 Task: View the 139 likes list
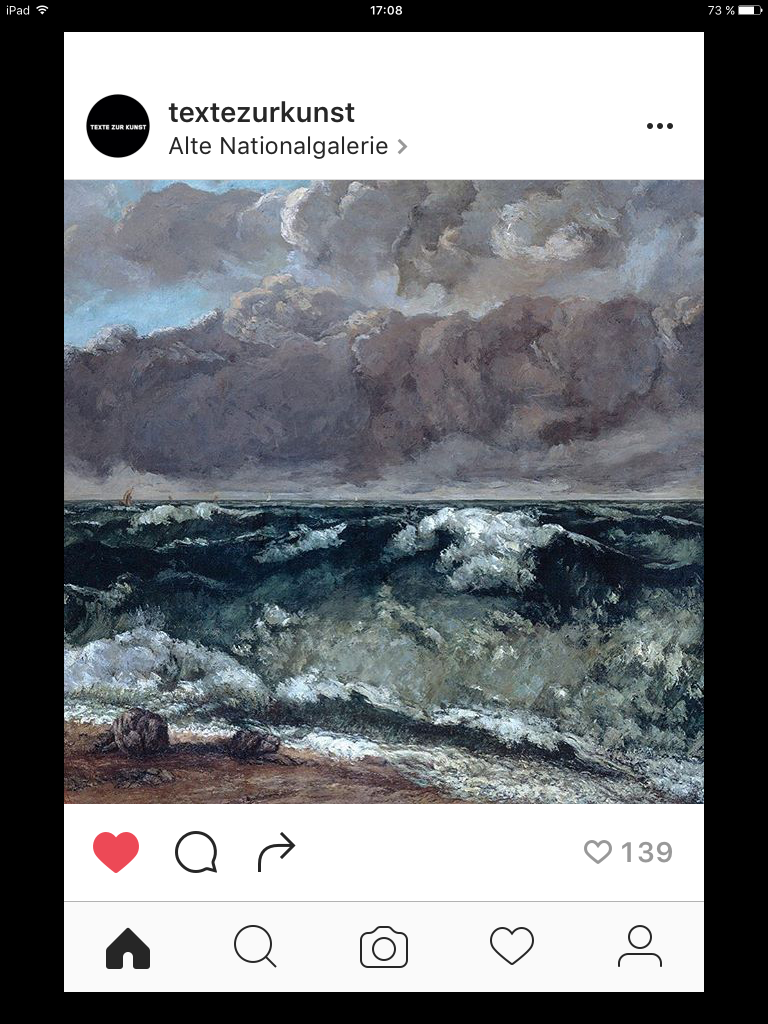click(x=629, y=852)
